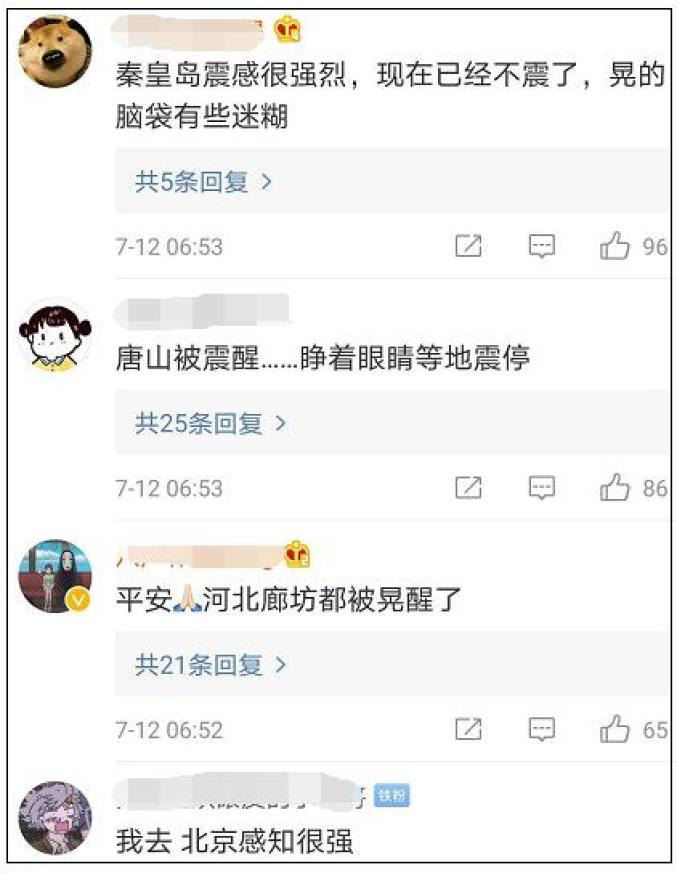
Task: Open the bear avatar of 秦皇岛 commenter
Action: click(55, 51)
